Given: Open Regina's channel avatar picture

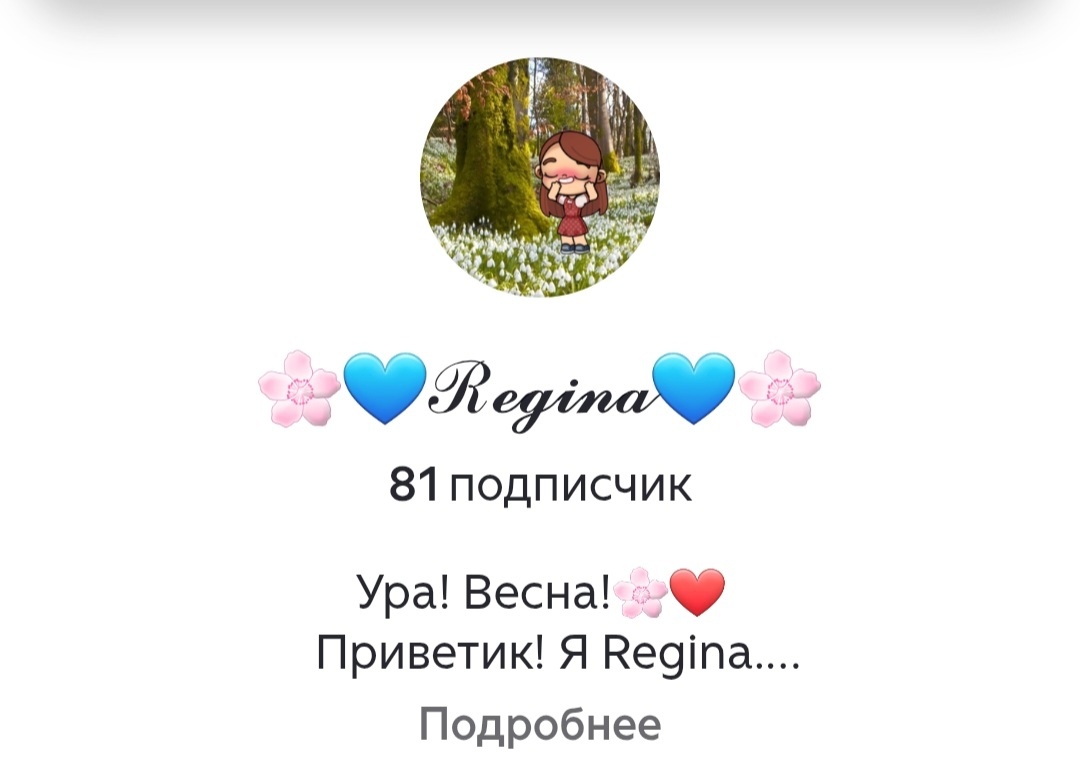Looking at the screenshot, I should [540, 178].
